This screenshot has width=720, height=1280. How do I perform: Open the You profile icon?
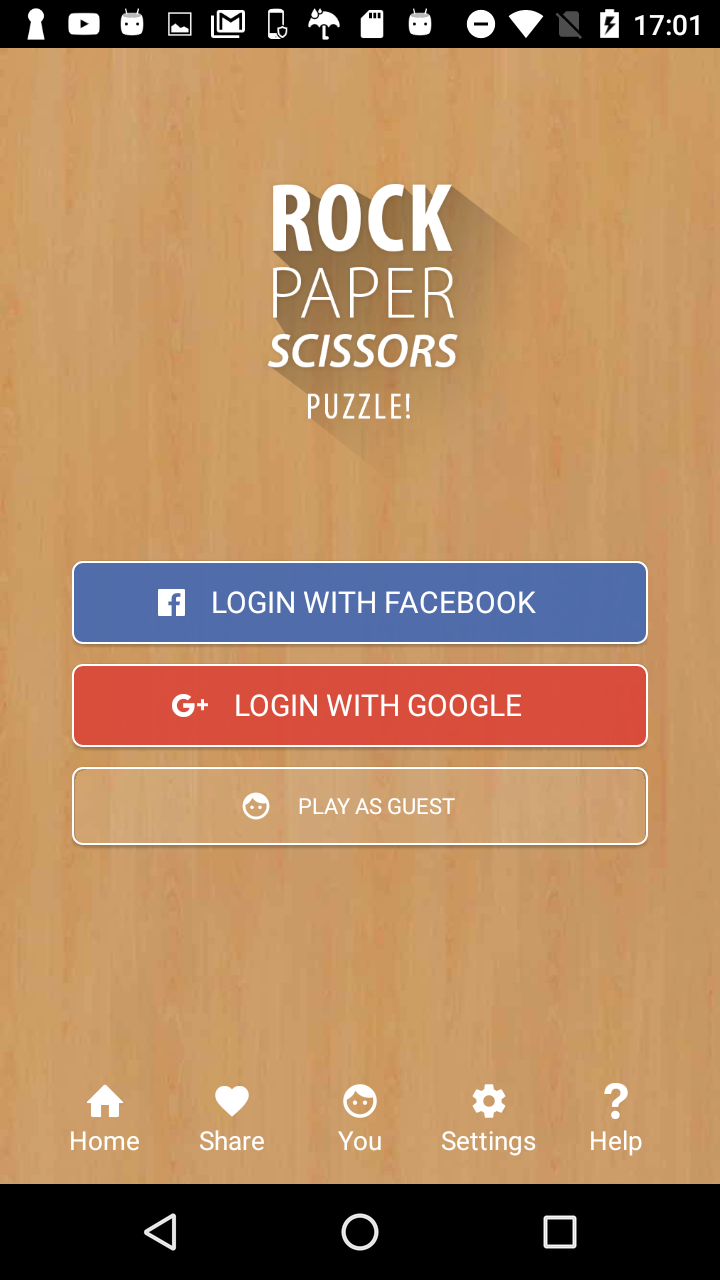point(359,1101)
